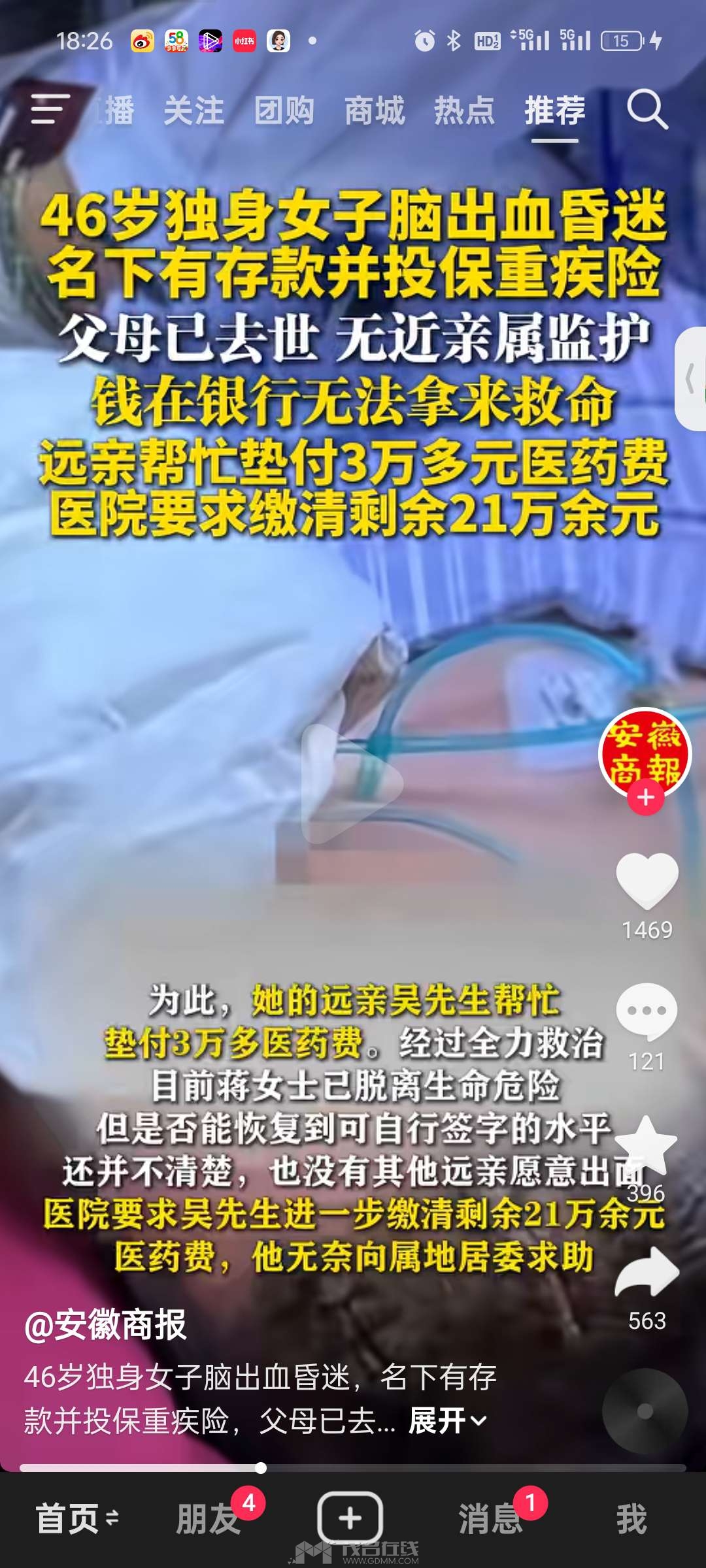This screenshot has width=706, height=1568.
Task: Switch to the 关注 tab
Action: (193, 110)
